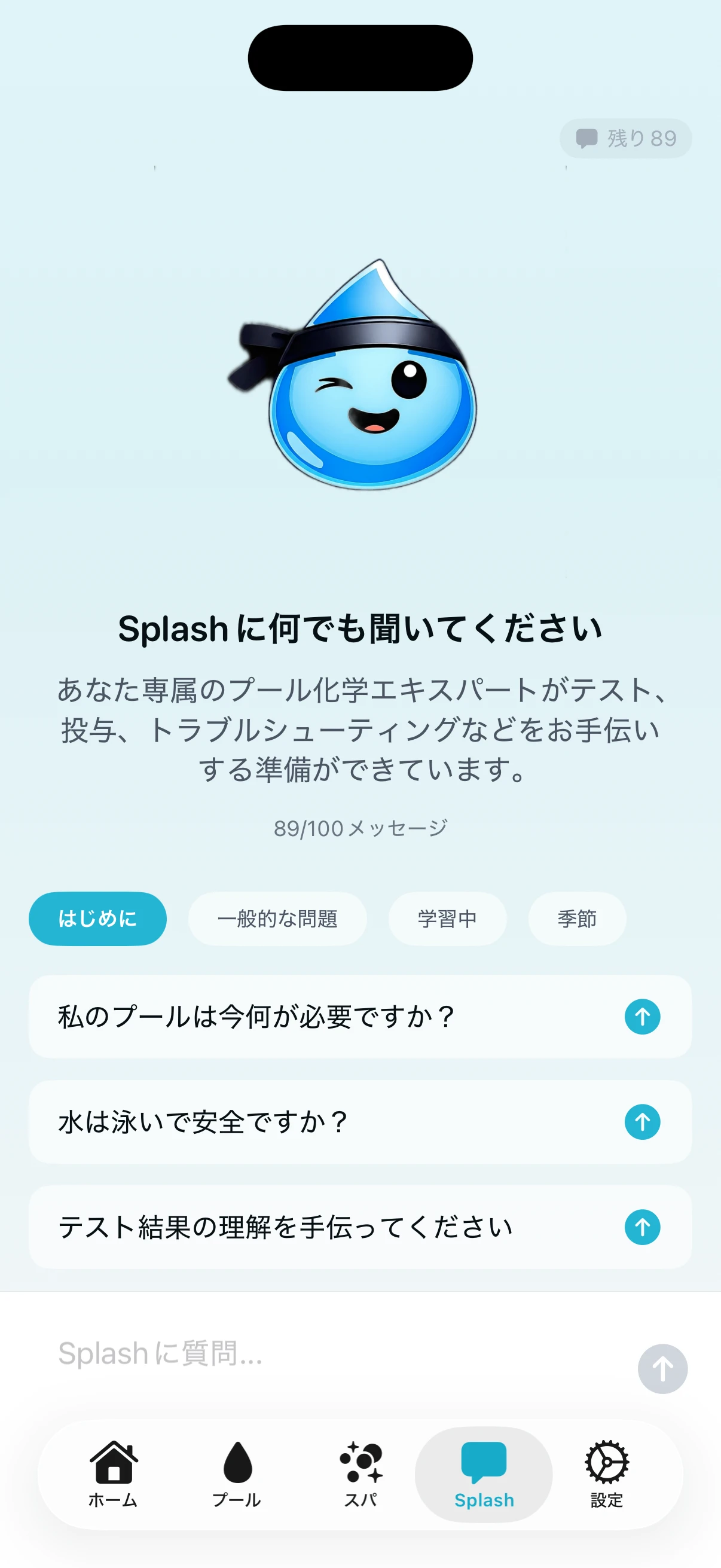Expand the 私のプールは今何が必要ですか？ suggestion arrow

click(x=642, y=1016)
